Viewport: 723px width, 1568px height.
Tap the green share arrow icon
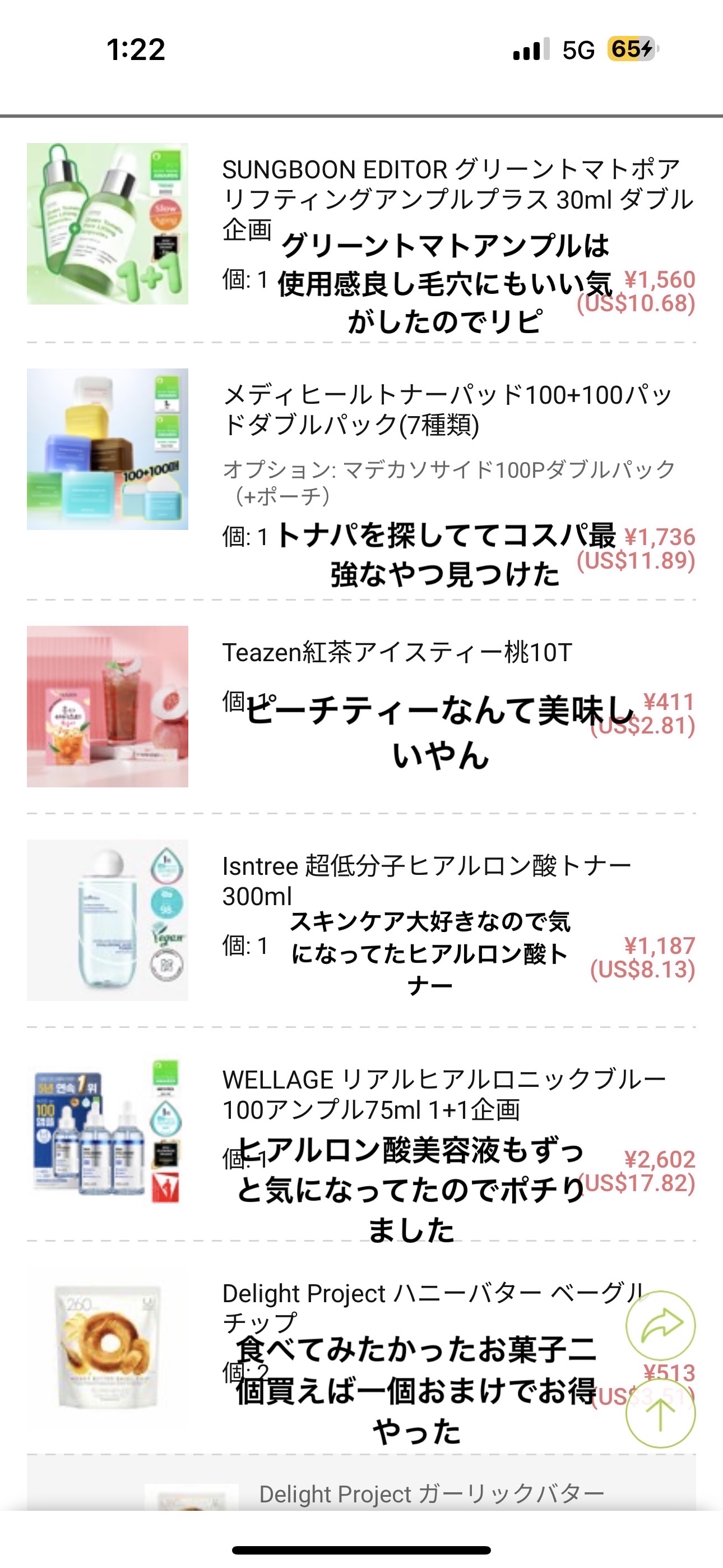[660, 1325]
